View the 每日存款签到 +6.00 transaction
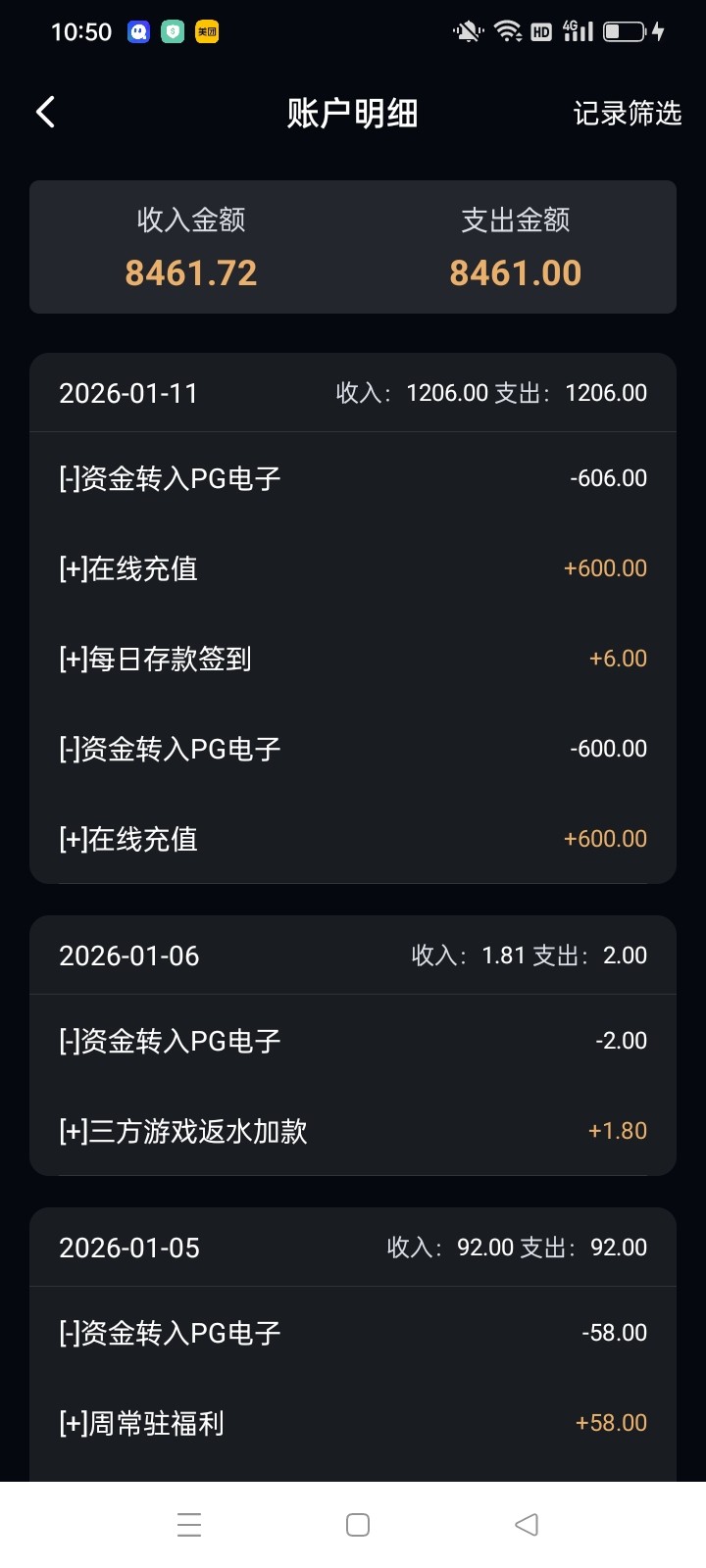Screen dimensions: 706x1568 coord(353,658)
